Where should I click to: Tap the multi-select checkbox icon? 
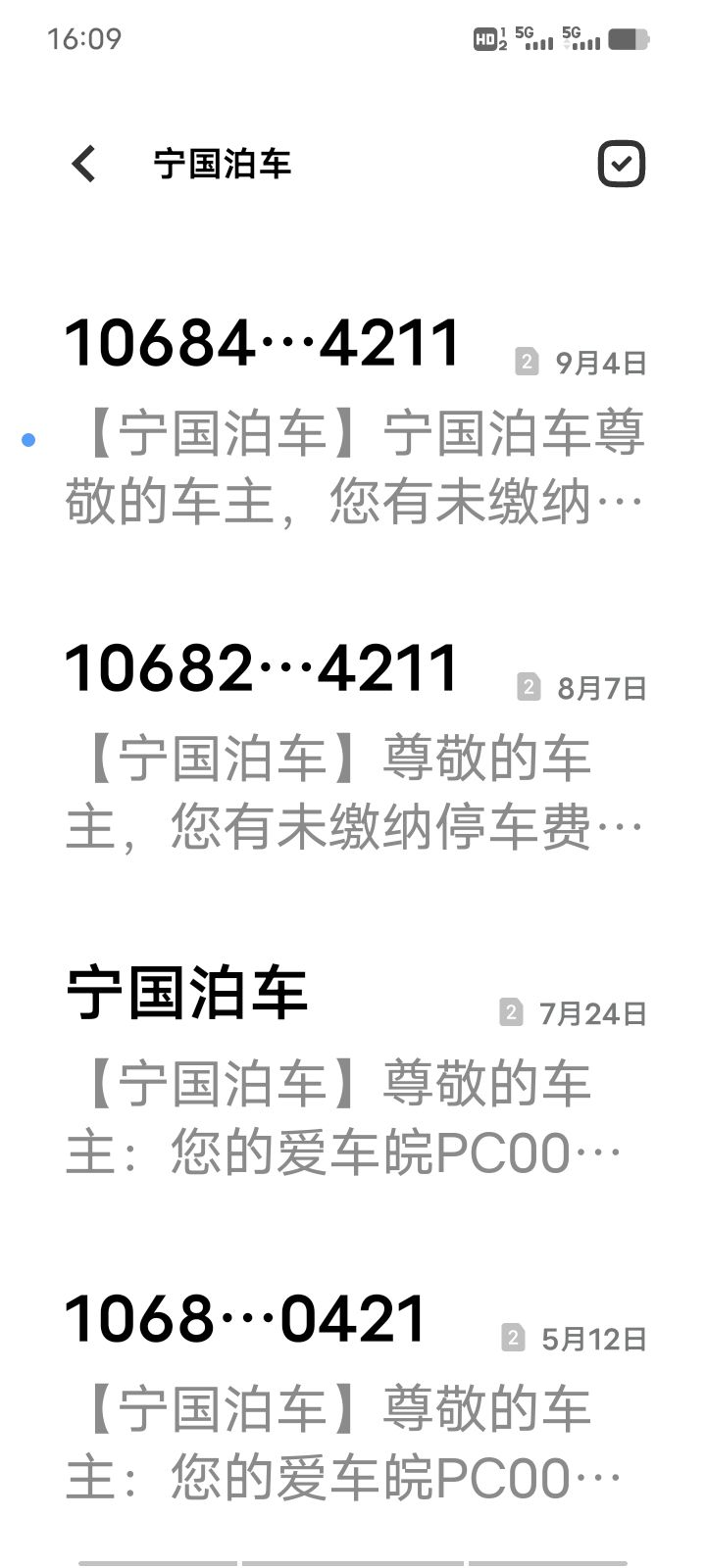point(622,164)
